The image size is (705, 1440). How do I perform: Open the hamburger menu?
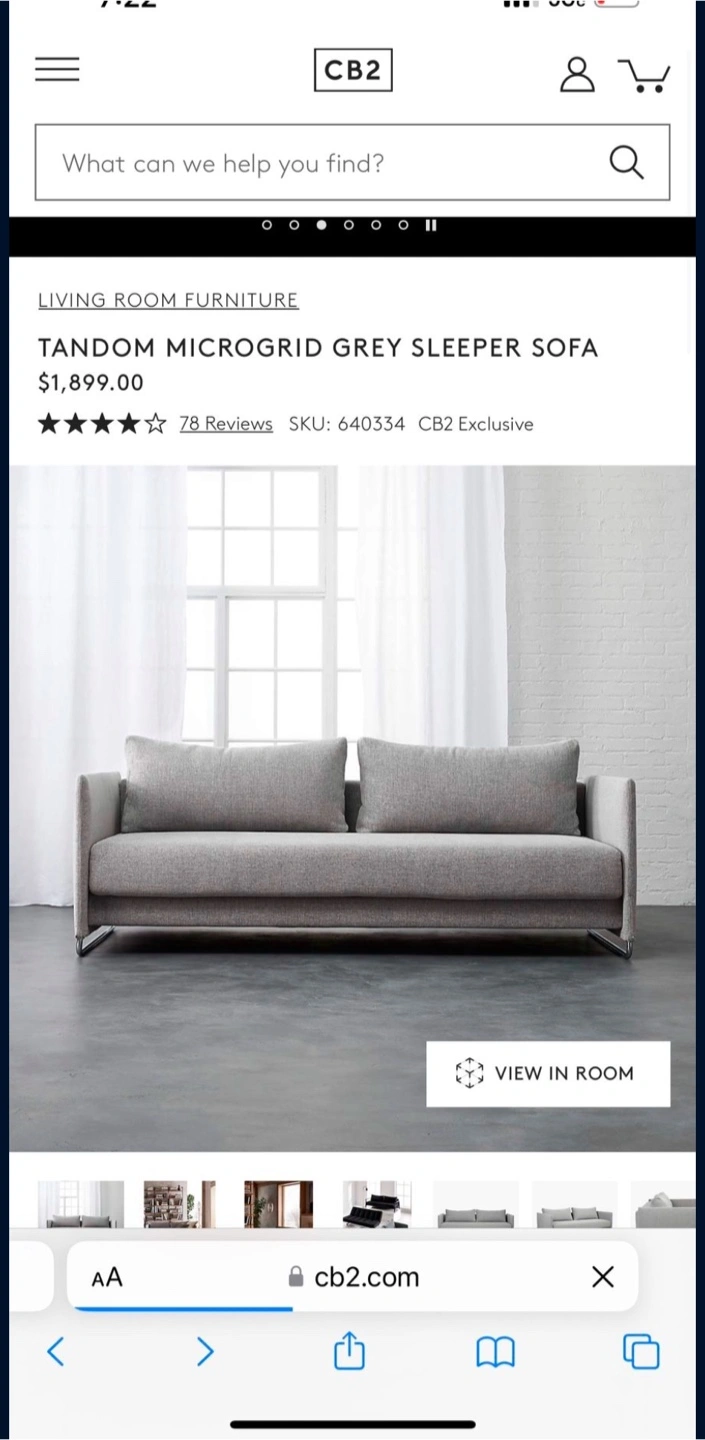click(x=57, y=69)
